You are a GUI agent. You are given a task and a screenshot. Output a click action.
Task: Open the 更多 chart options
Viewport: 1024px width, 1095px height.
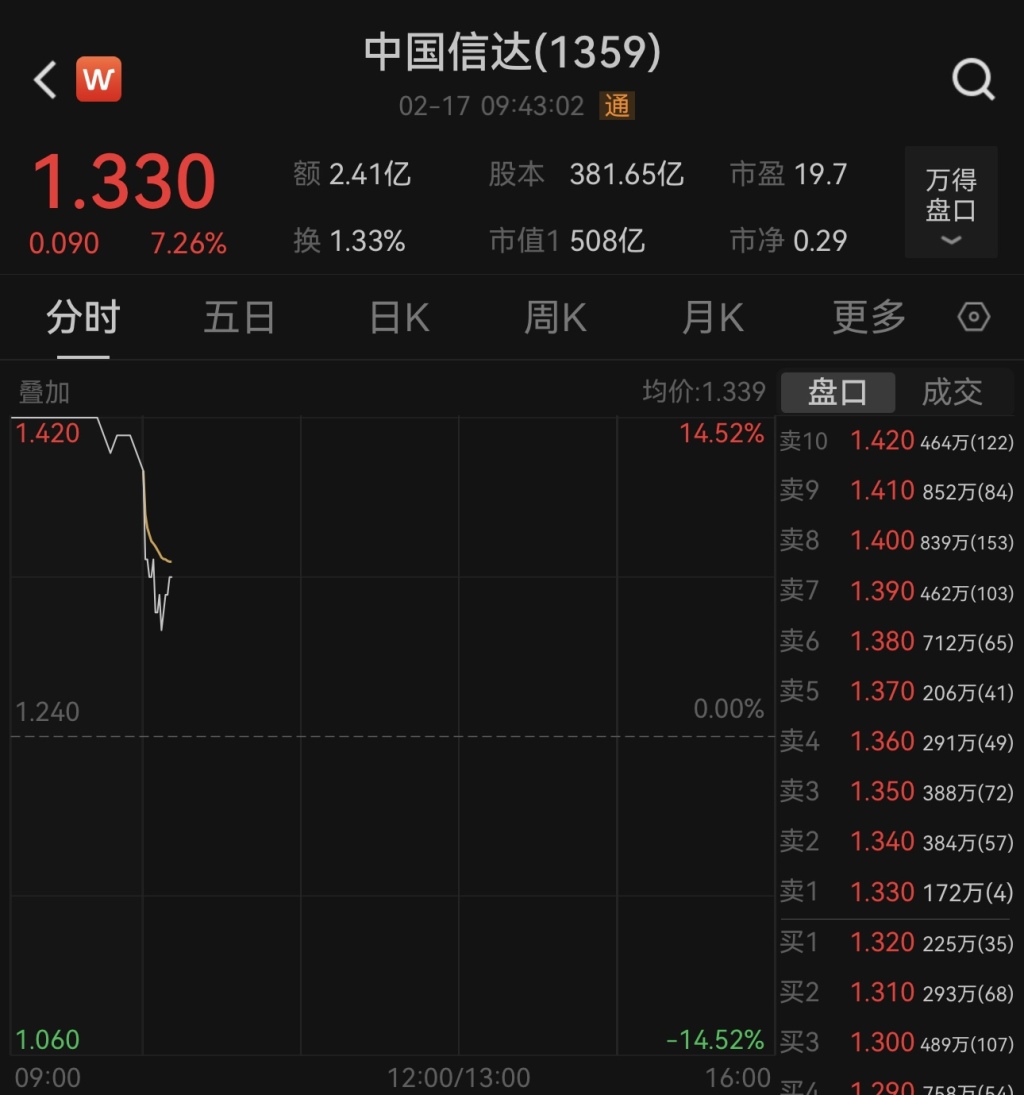click(x=868, y=318)
